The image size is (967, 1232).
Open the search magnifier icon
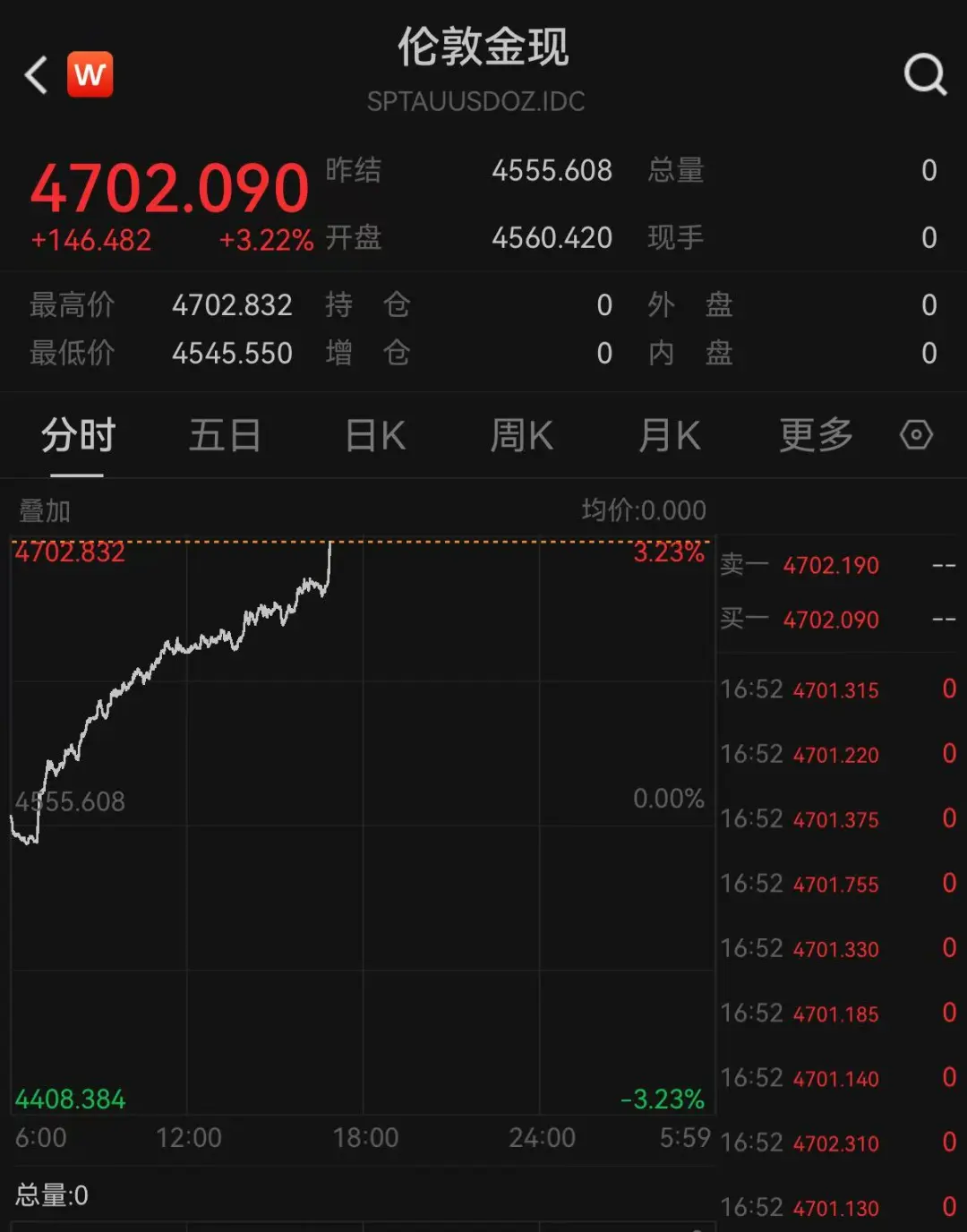coord(925,74)
